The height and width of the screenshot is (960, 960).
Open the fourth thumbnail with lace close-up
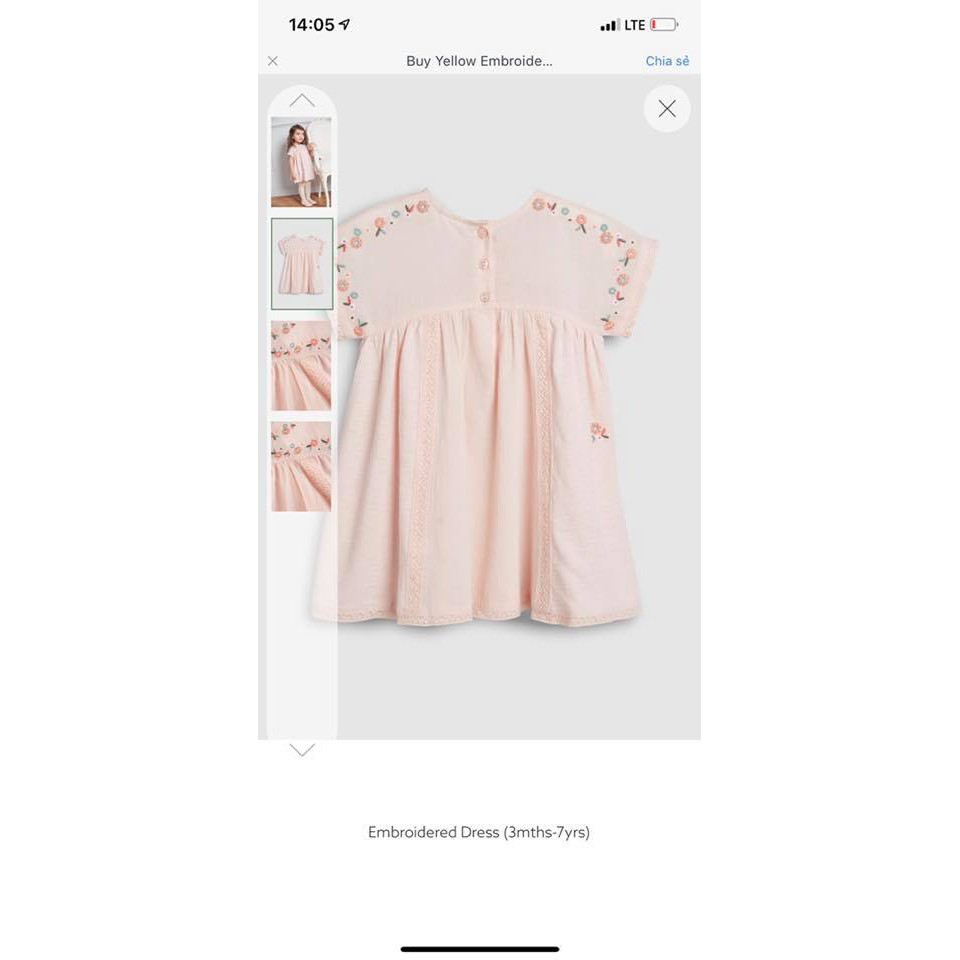301,466
